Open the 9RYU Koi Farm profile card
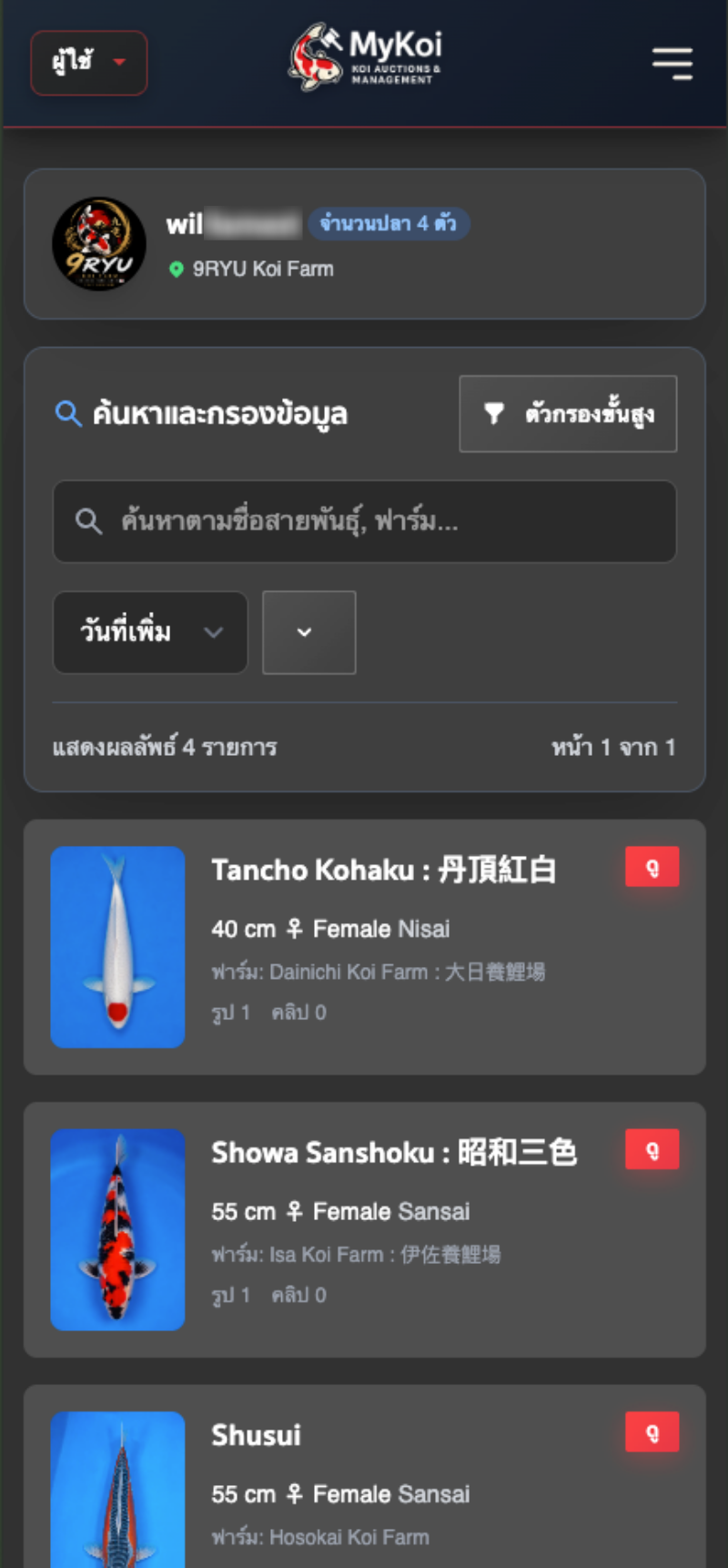The width and height of the screenshot is (728, 1568). click(364, 244)
